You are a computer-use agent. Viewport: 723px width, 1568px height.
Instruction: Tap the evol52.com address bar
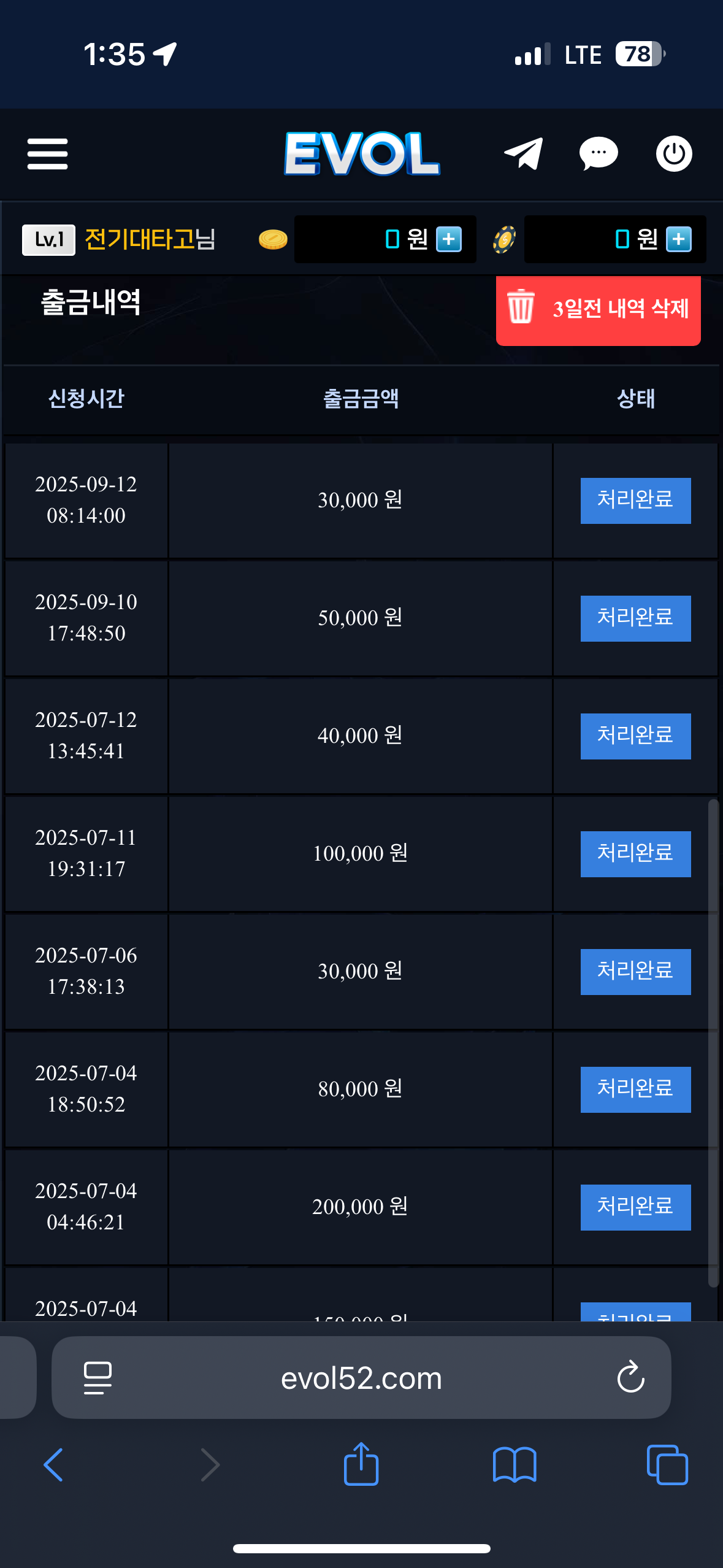pos(361,1378)
